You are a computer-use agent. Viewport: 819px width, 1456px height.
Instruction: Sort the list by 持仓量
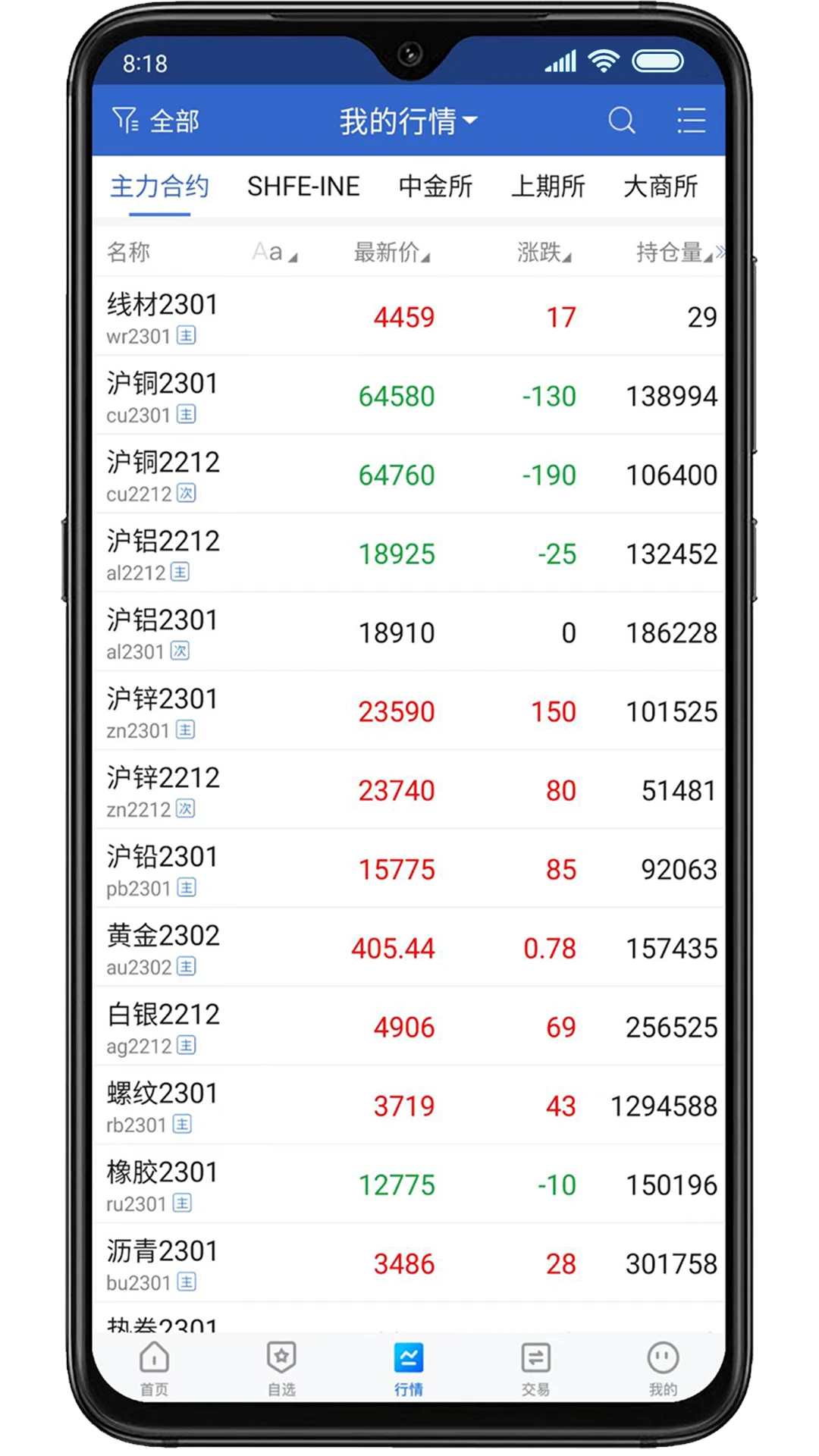(673, 253)
